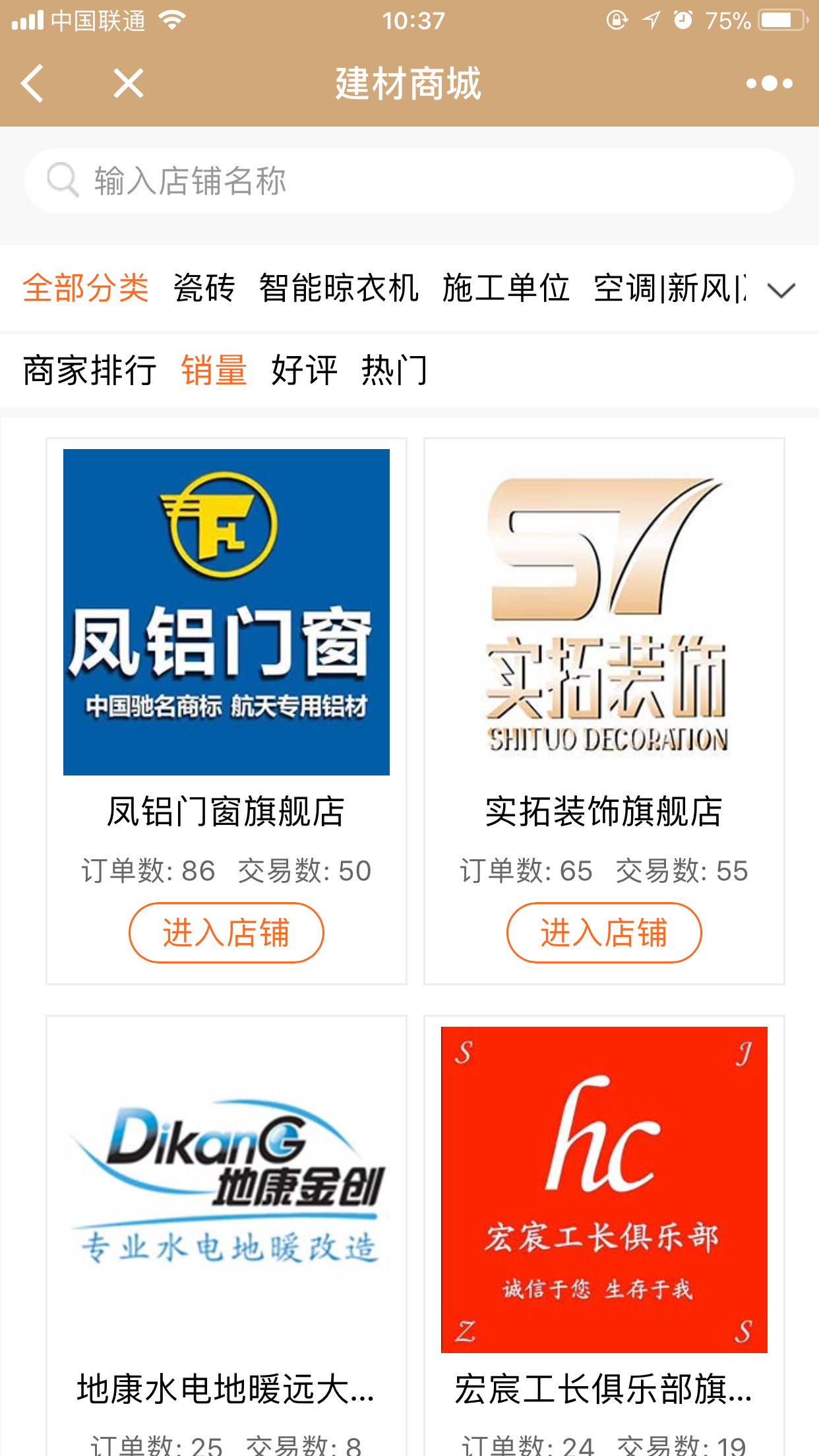Close the 建材商城 page
This screenshot has height=1456, width=819.
tap(128, 84)
